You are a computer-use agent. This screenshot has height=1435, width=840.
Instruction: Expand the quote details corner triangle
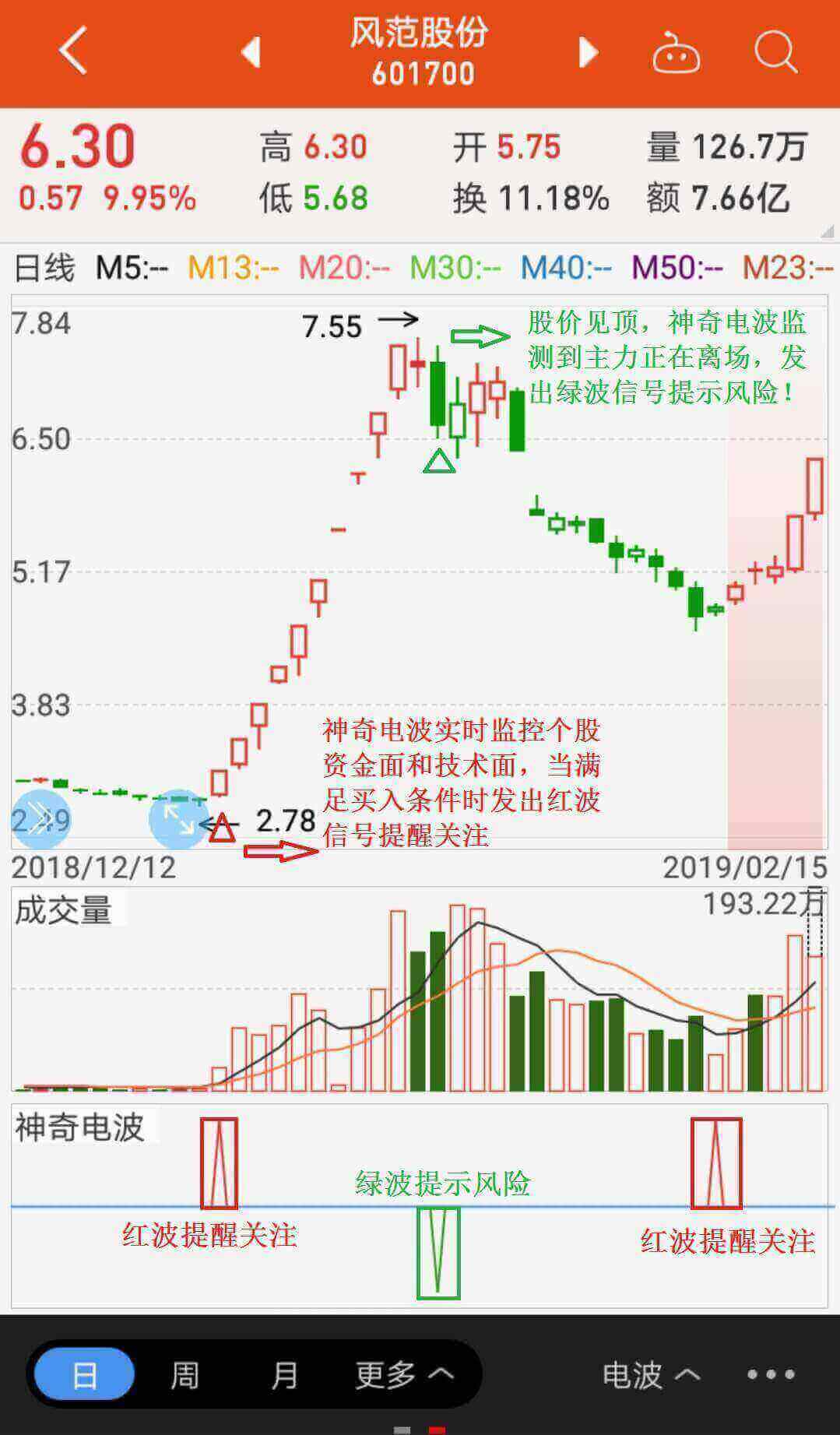pos(827,232)
